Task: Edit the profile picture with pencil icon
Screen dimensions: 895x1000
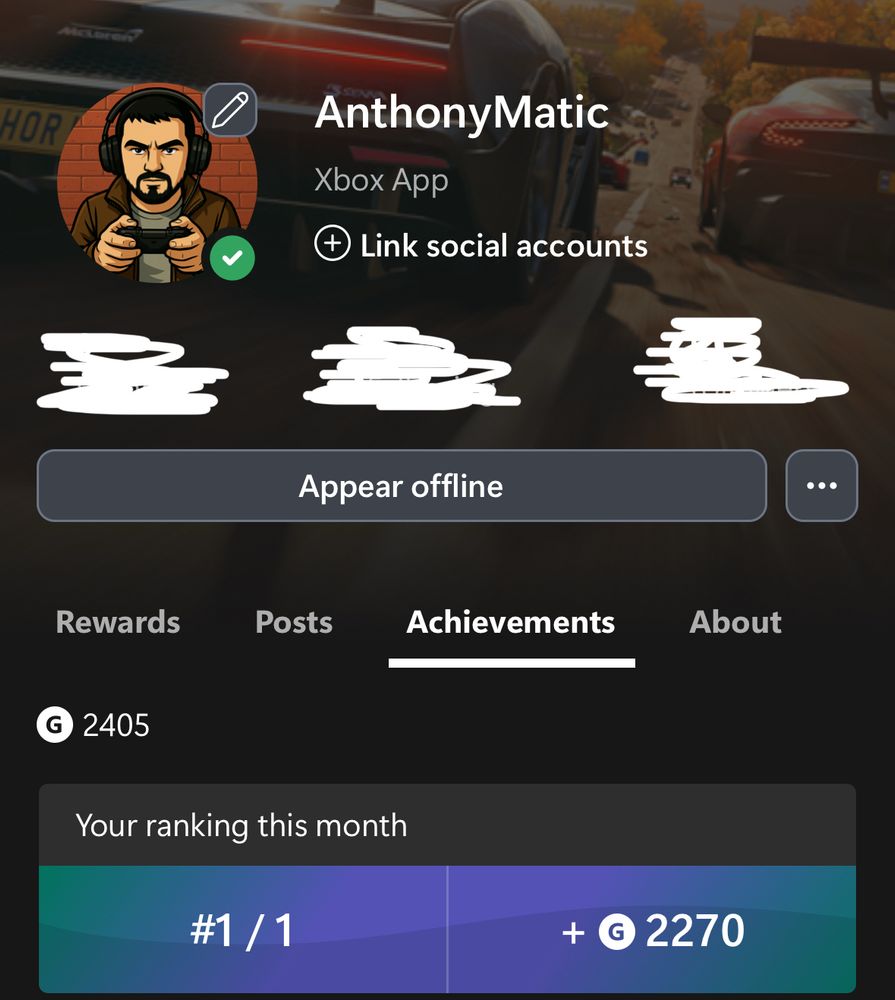Action: (231, 110)
